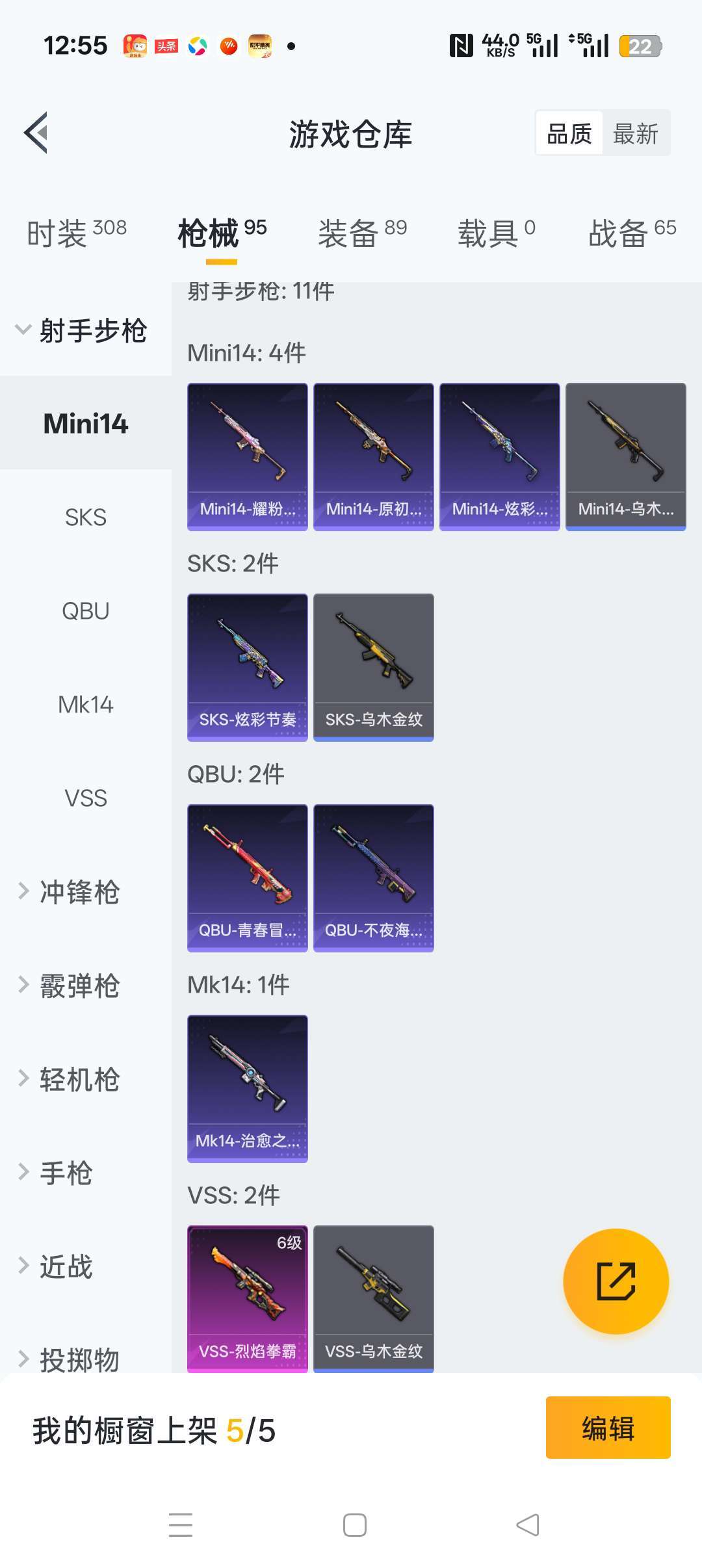
Task: Enable 品质 sorting mode
Action: pos(568,132)
